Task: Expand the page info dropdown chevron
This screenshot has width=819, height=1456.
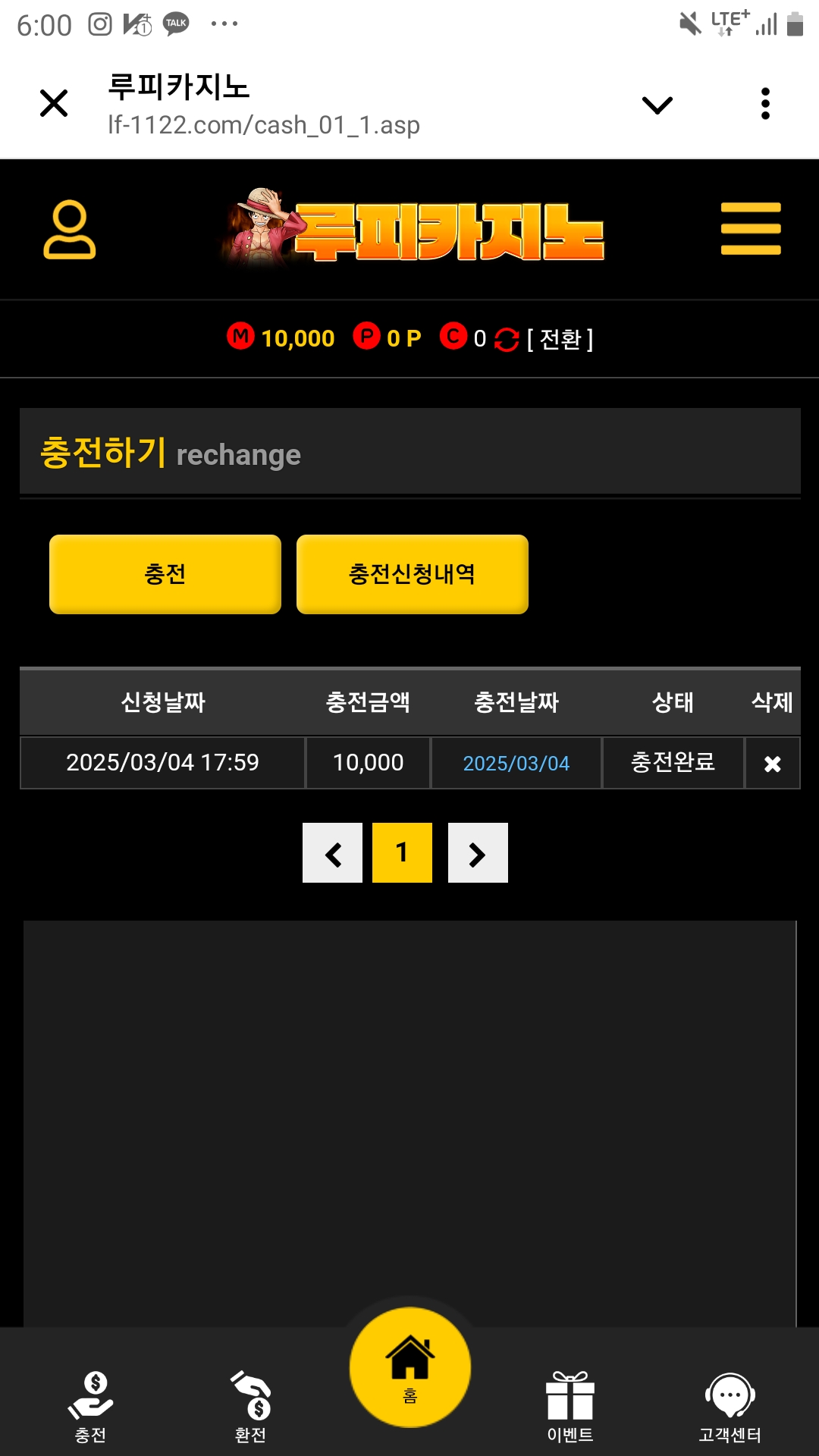Action: click(657, 105)
